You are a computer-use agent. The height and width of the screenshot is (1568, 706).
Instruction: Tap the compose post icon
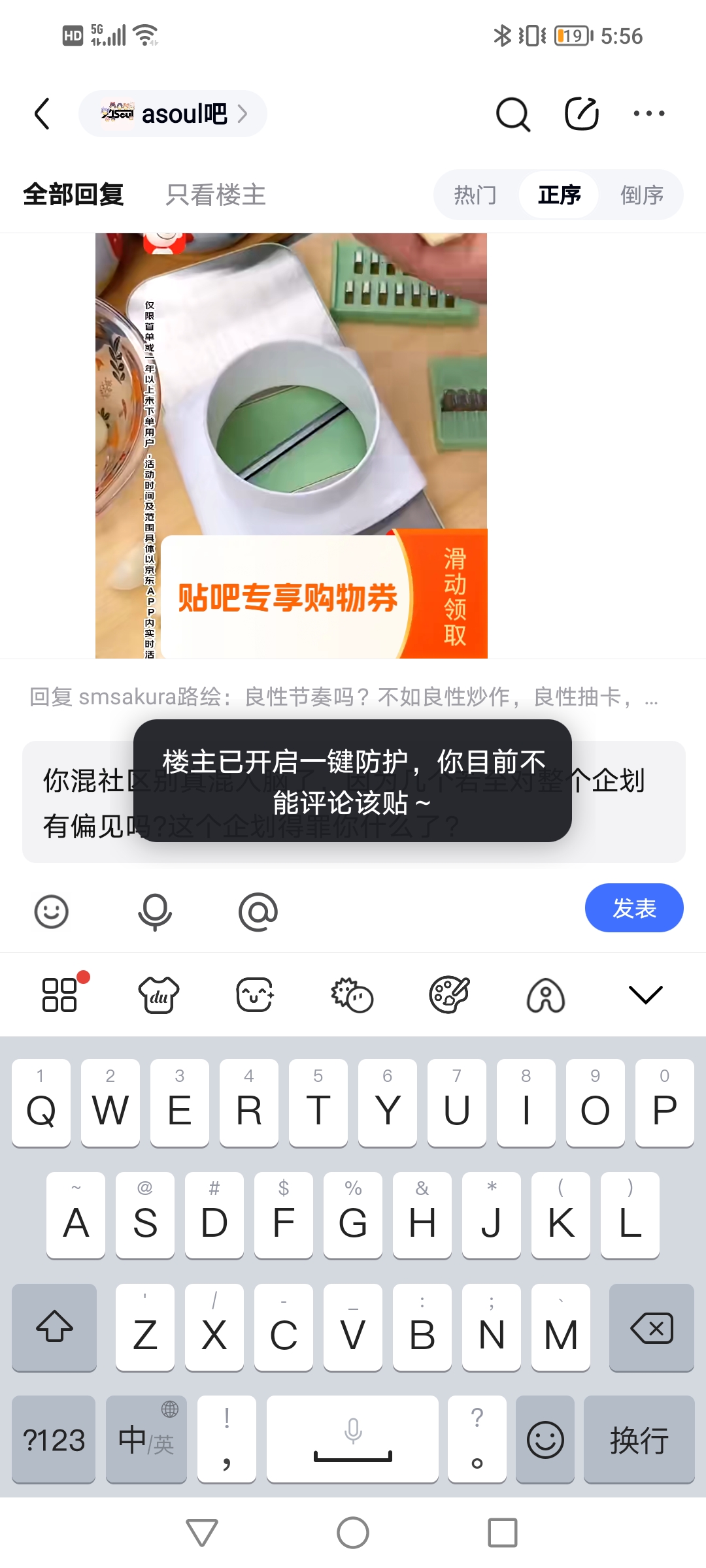coord(581,114)
